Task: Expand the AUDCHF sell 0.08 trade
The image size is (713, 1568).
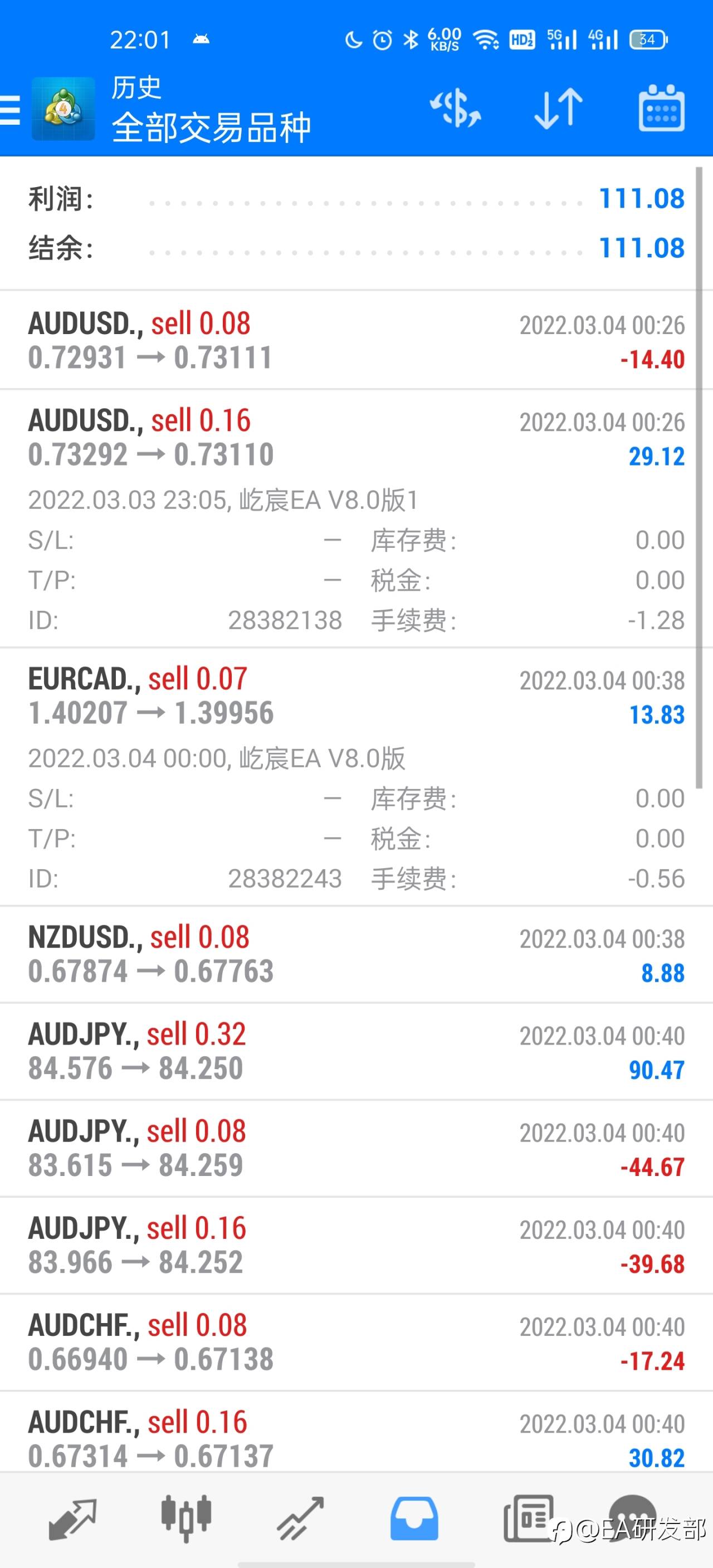Action: 356,1342
